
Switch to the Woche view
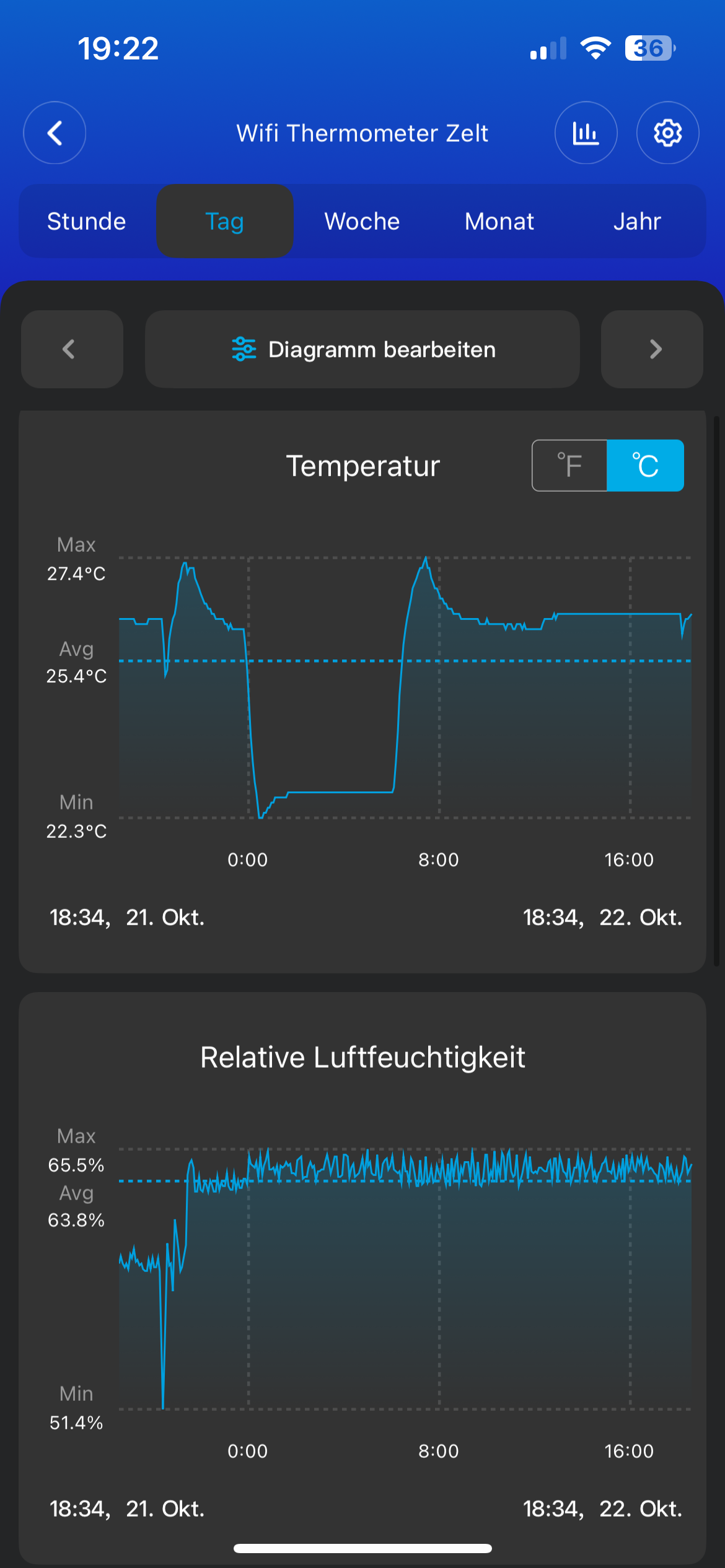pyautogui.click(x=362, y=221)
